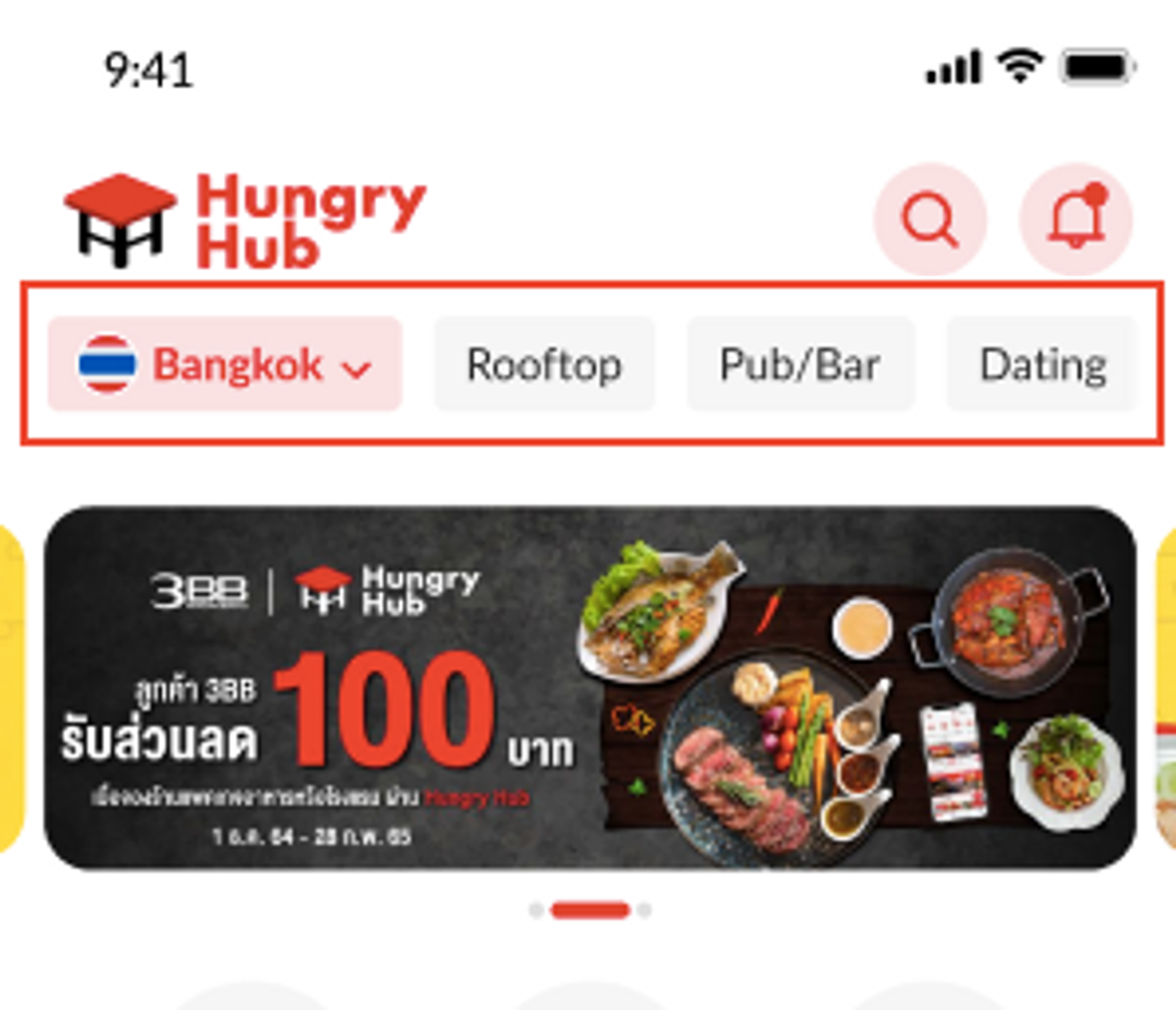This screenshot has width=1176, height=1010.
Task: Open the search icon
Action: pyautogui.click(x=930, y=219)
